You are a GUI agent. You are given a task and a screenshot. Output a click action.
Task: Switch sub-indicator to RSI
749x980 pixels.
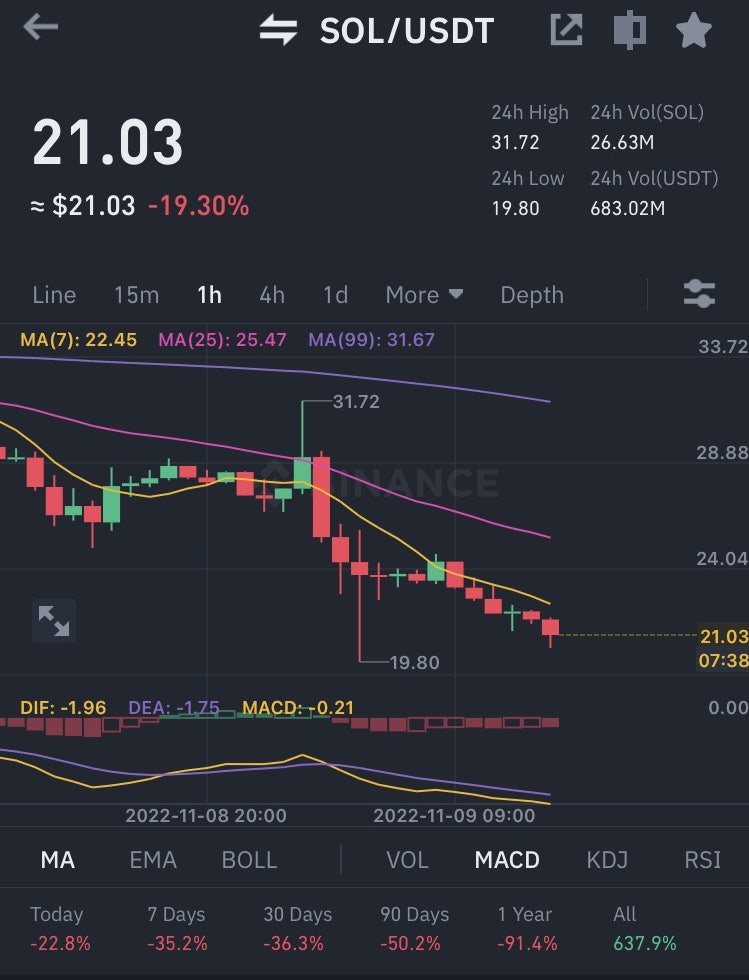(702, 860)
